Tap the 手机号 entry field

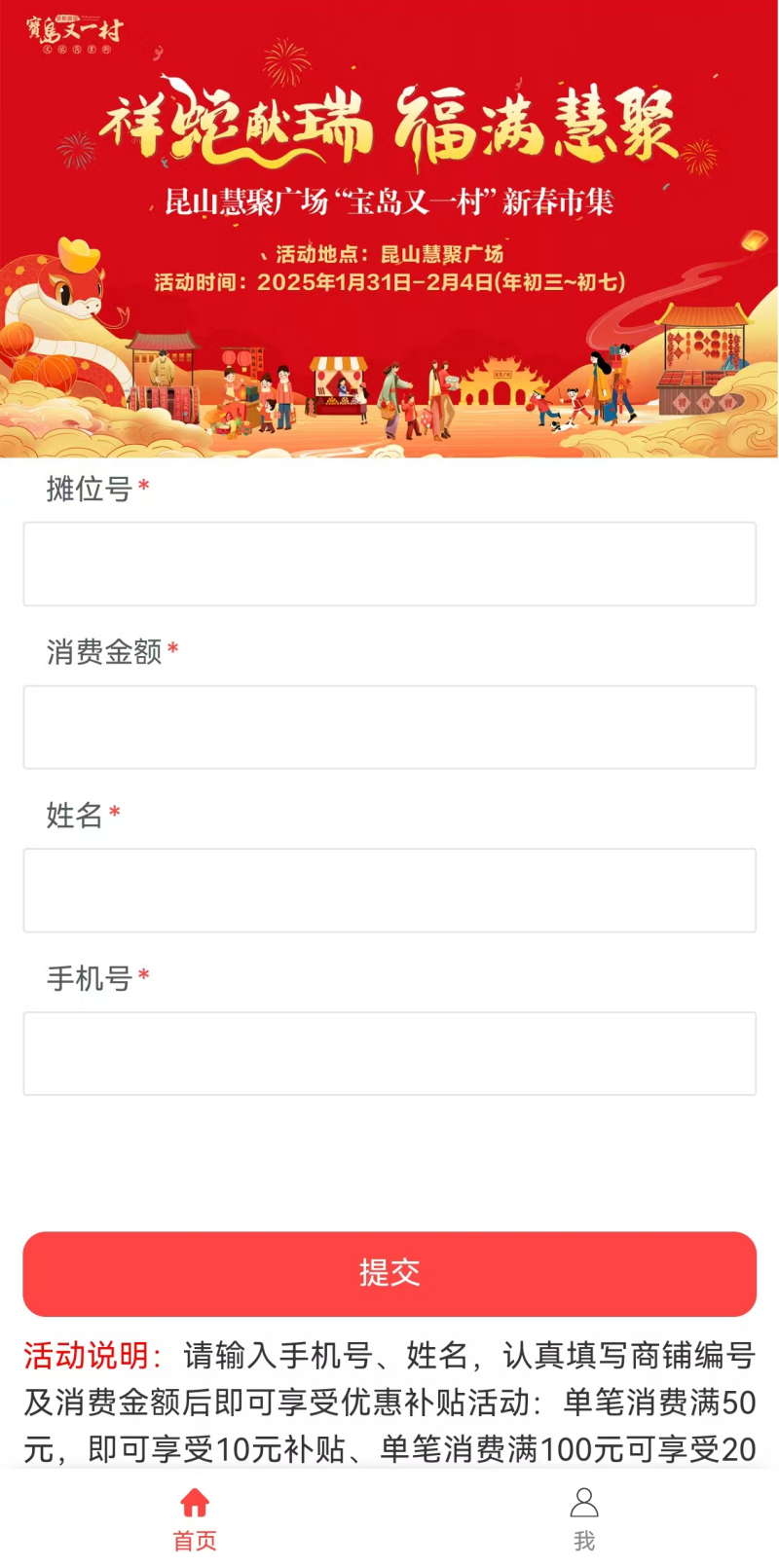coord(389,1053)
